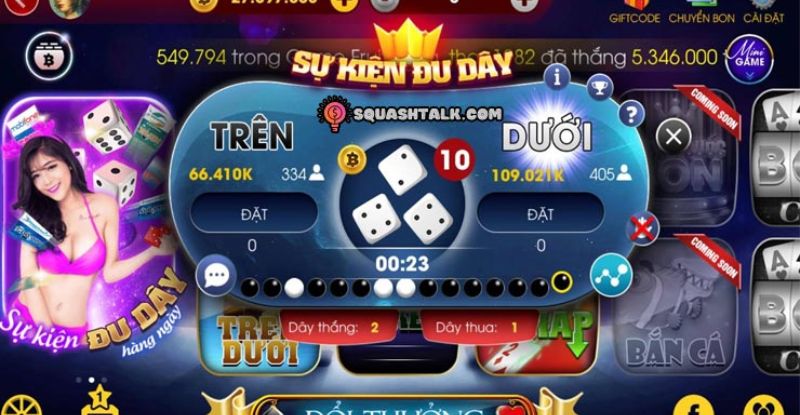Viewport: 800px width, 415px height.
Task: Close the Trên Dưới game popup
Action: [675, 136]
